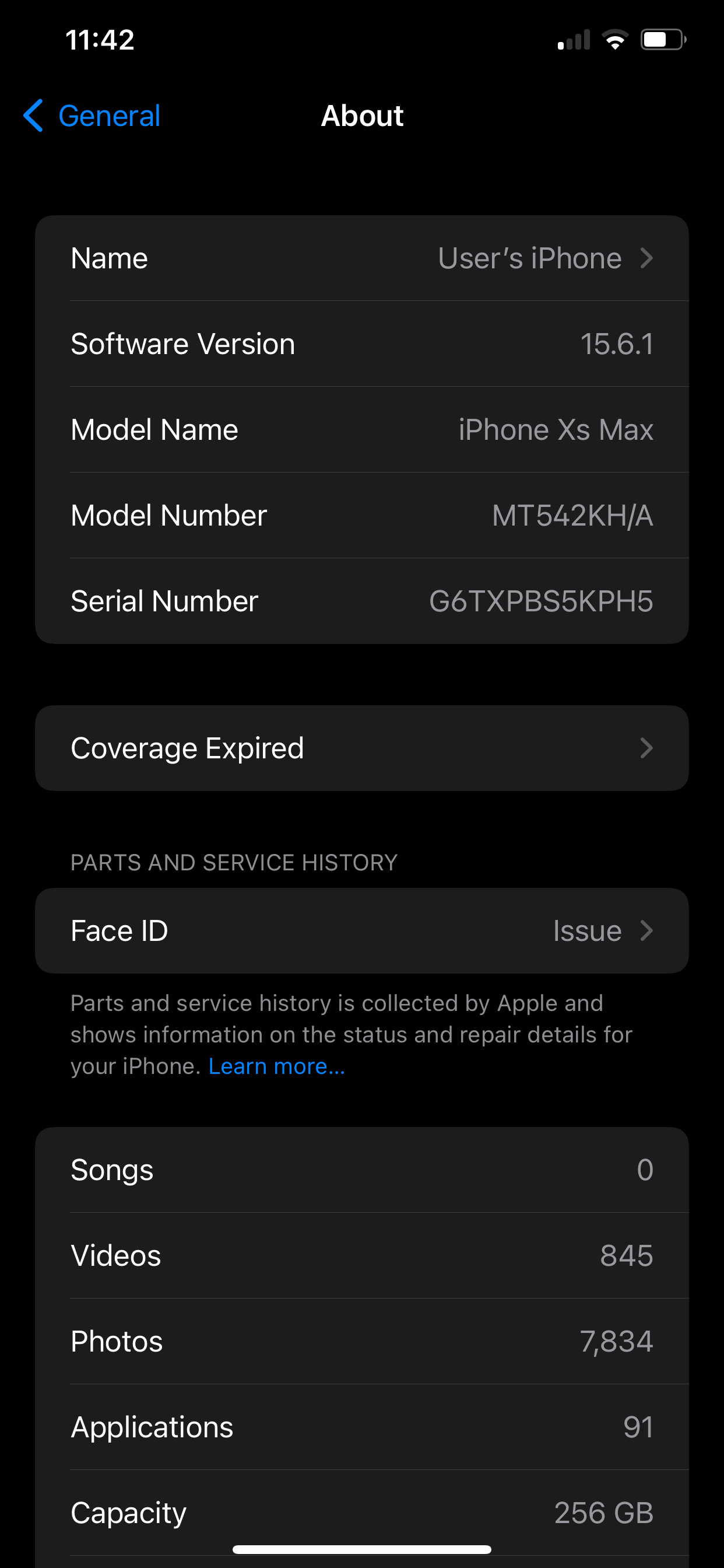Open the Face ID service history entry

362,930
